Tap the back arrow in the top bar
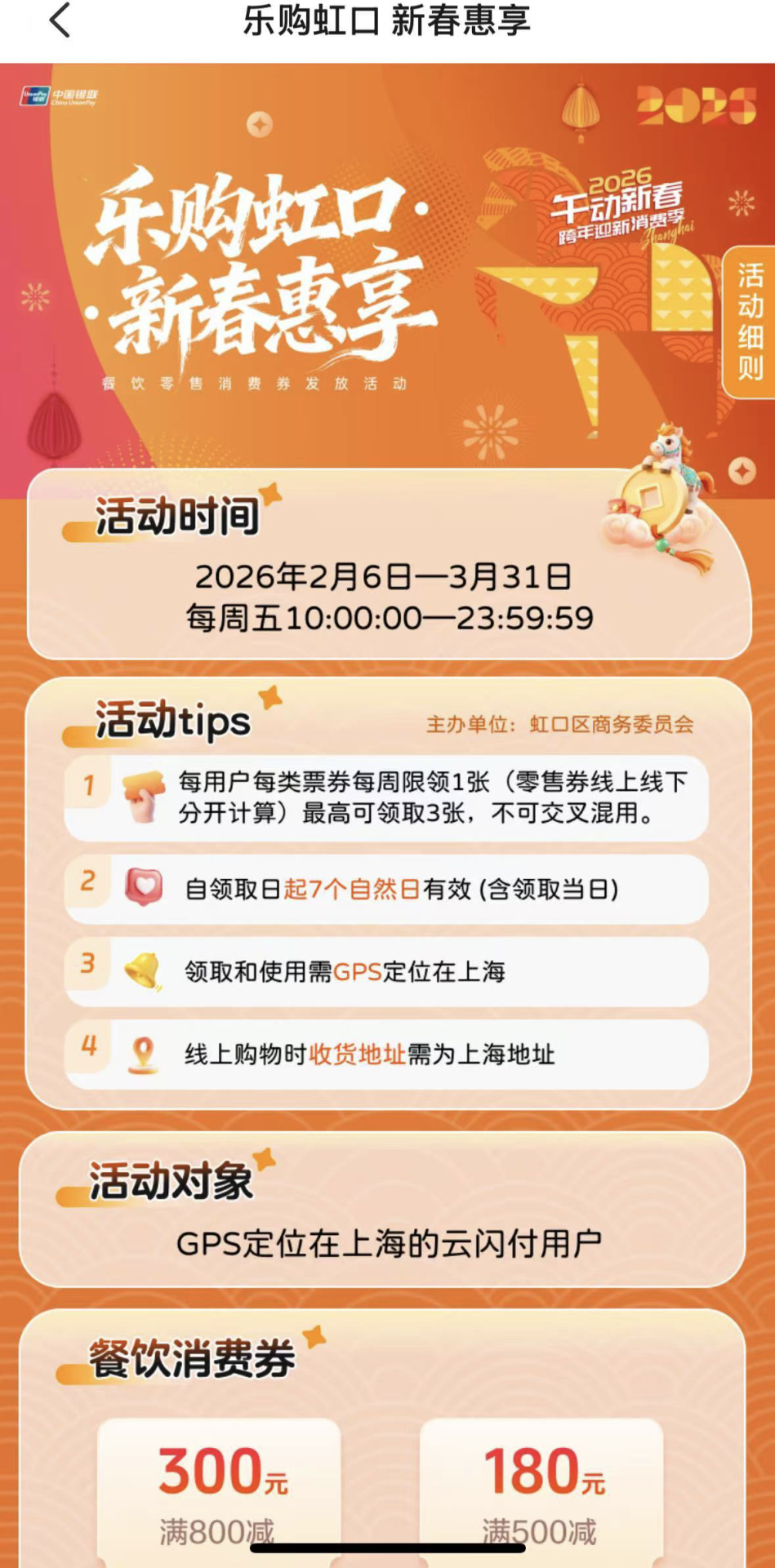The width and height of the screenshot is (775, 1568). 58,22
